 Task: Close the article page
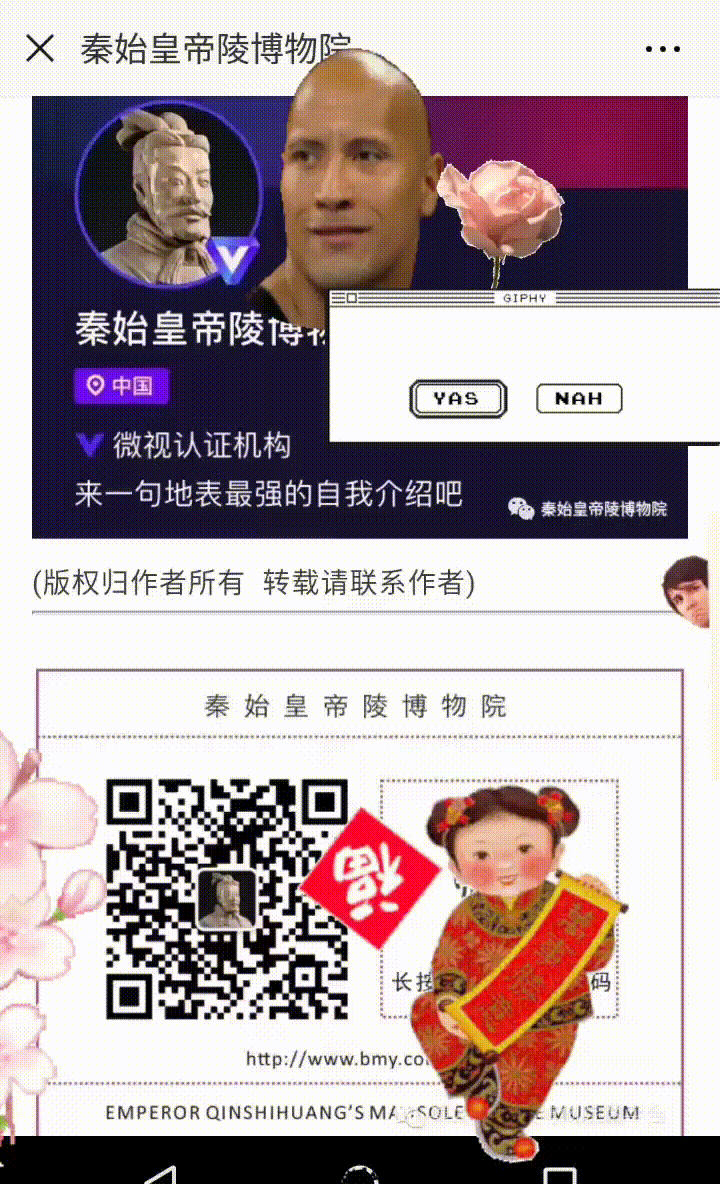click(40, 48)
